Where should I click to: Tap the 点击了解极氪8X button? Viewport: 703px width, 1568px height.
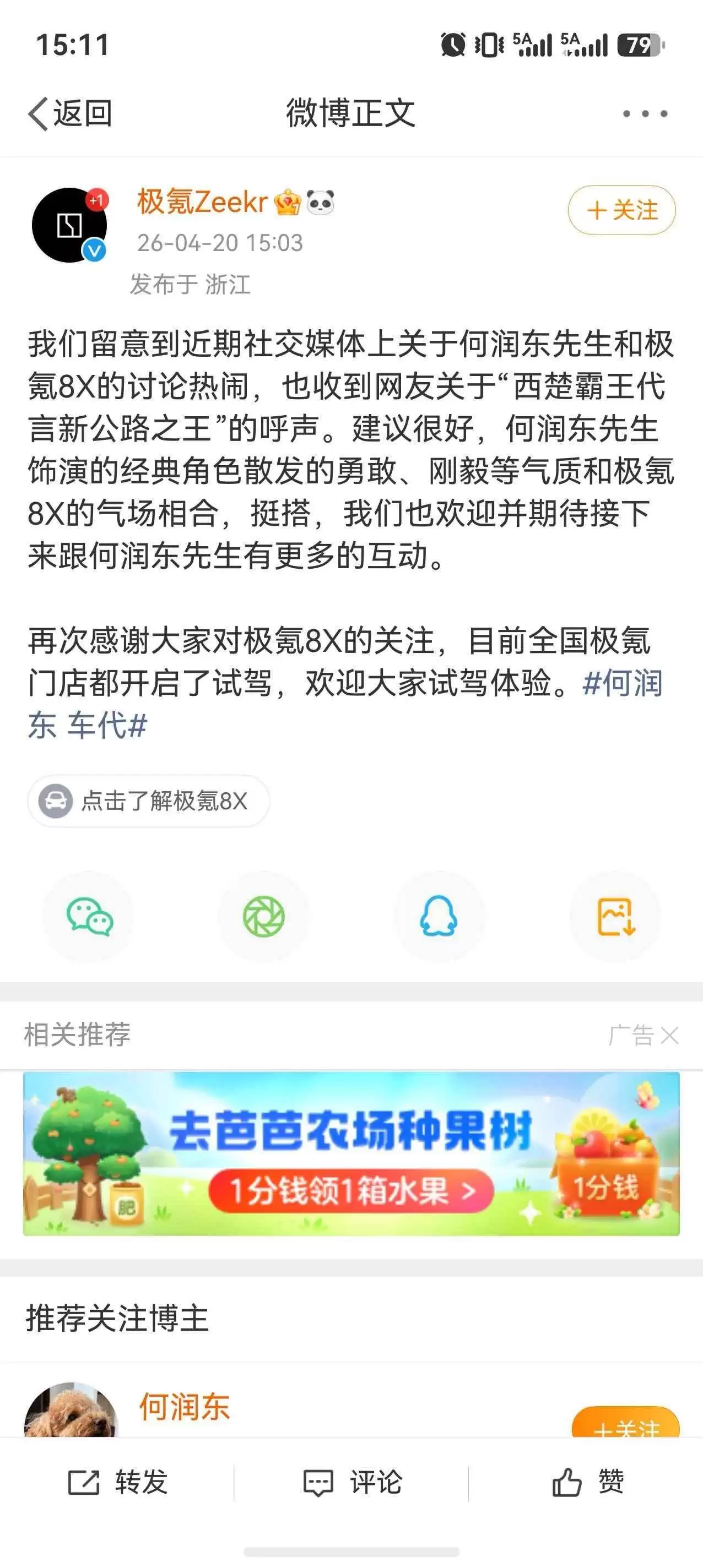(x=150, y=802)
